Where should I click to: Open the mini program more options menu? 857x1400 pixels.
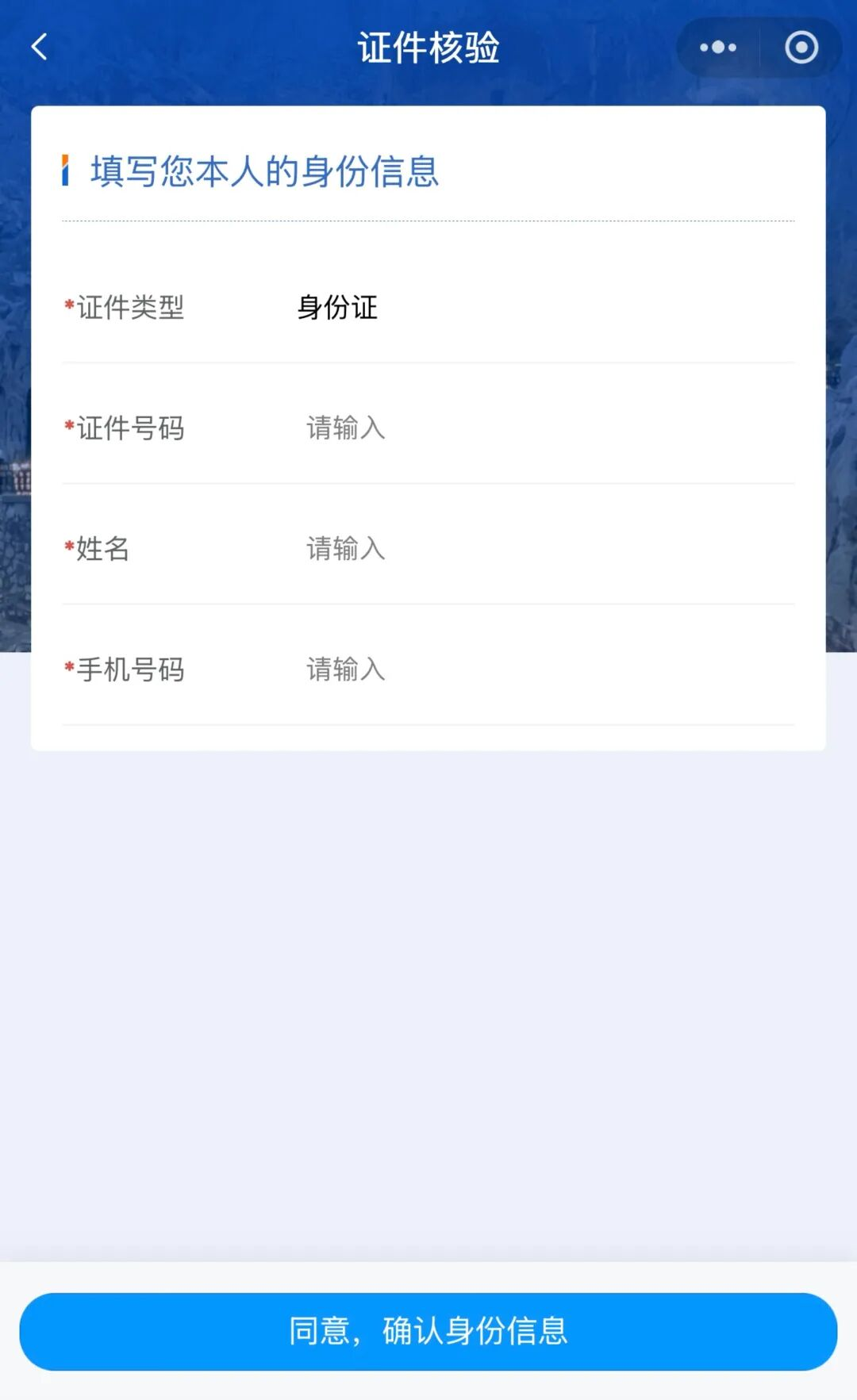718,48
